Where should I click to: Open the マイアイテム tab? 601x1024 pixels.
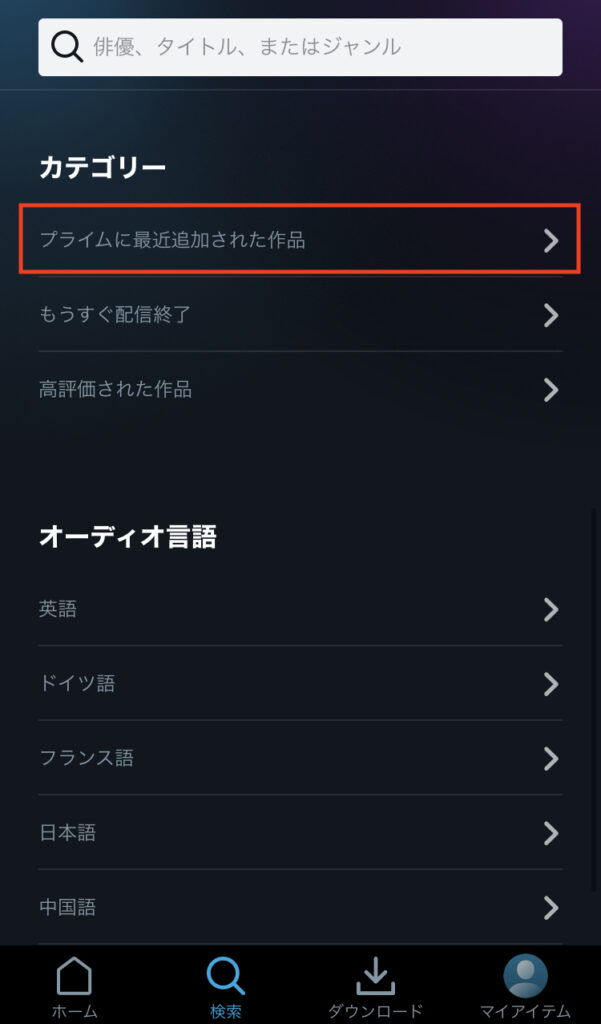[525, 986]
